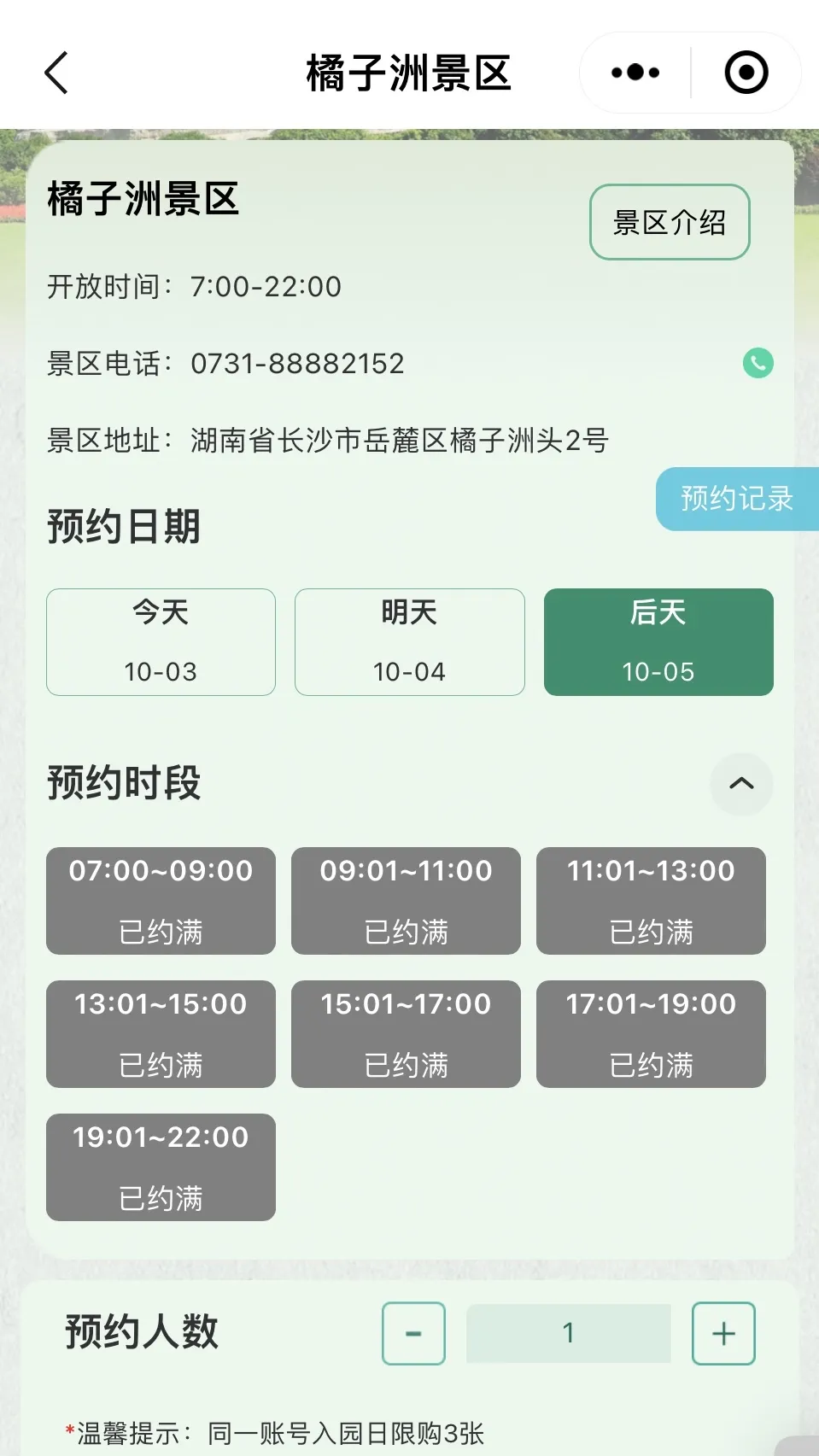Choose the 17:01~19:00 time slot
This screenshot has width=819, height=1456.
[x=651, y=1033]
